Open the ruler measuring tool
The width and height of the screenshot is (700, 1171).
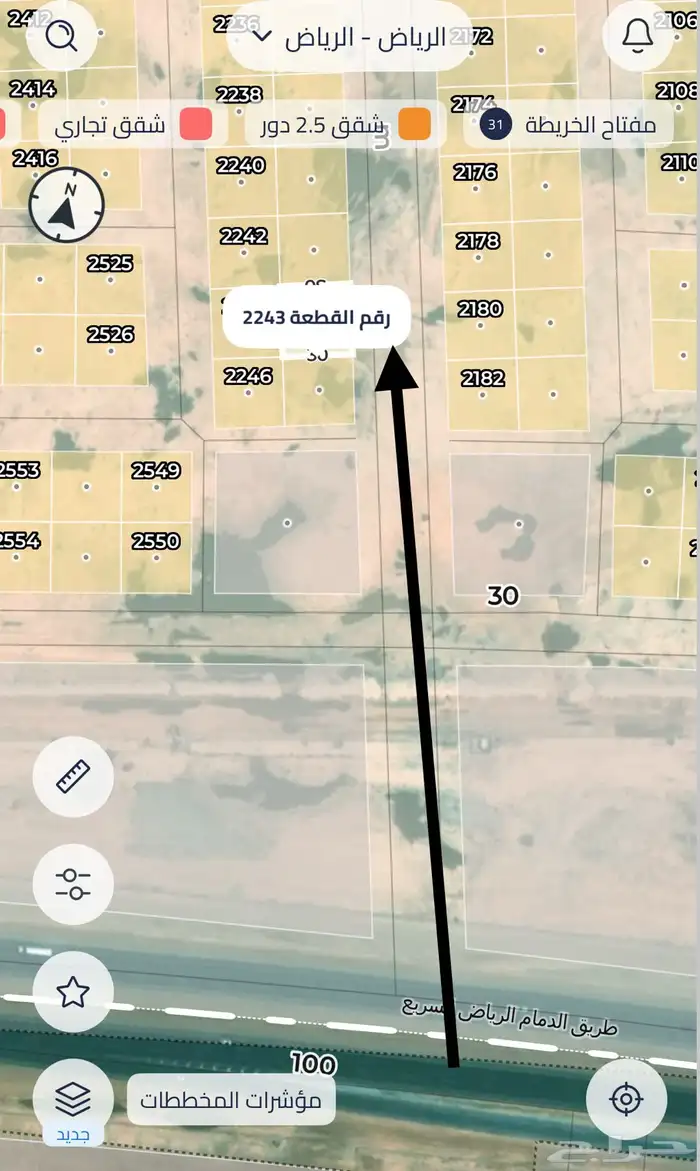click(73, 776)
